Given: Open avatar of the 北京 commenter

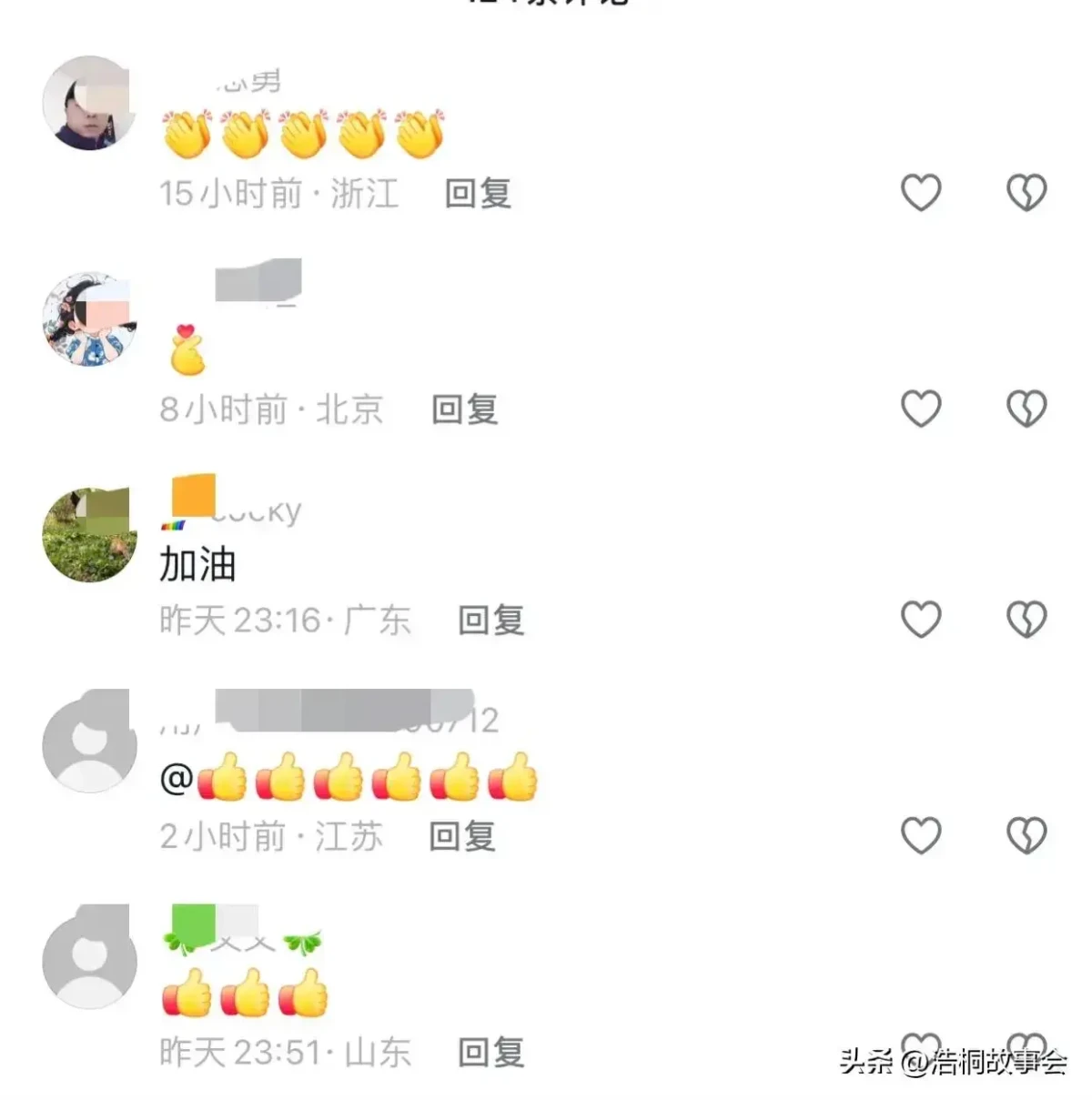Looking at the screenshot, I should 89,319.
